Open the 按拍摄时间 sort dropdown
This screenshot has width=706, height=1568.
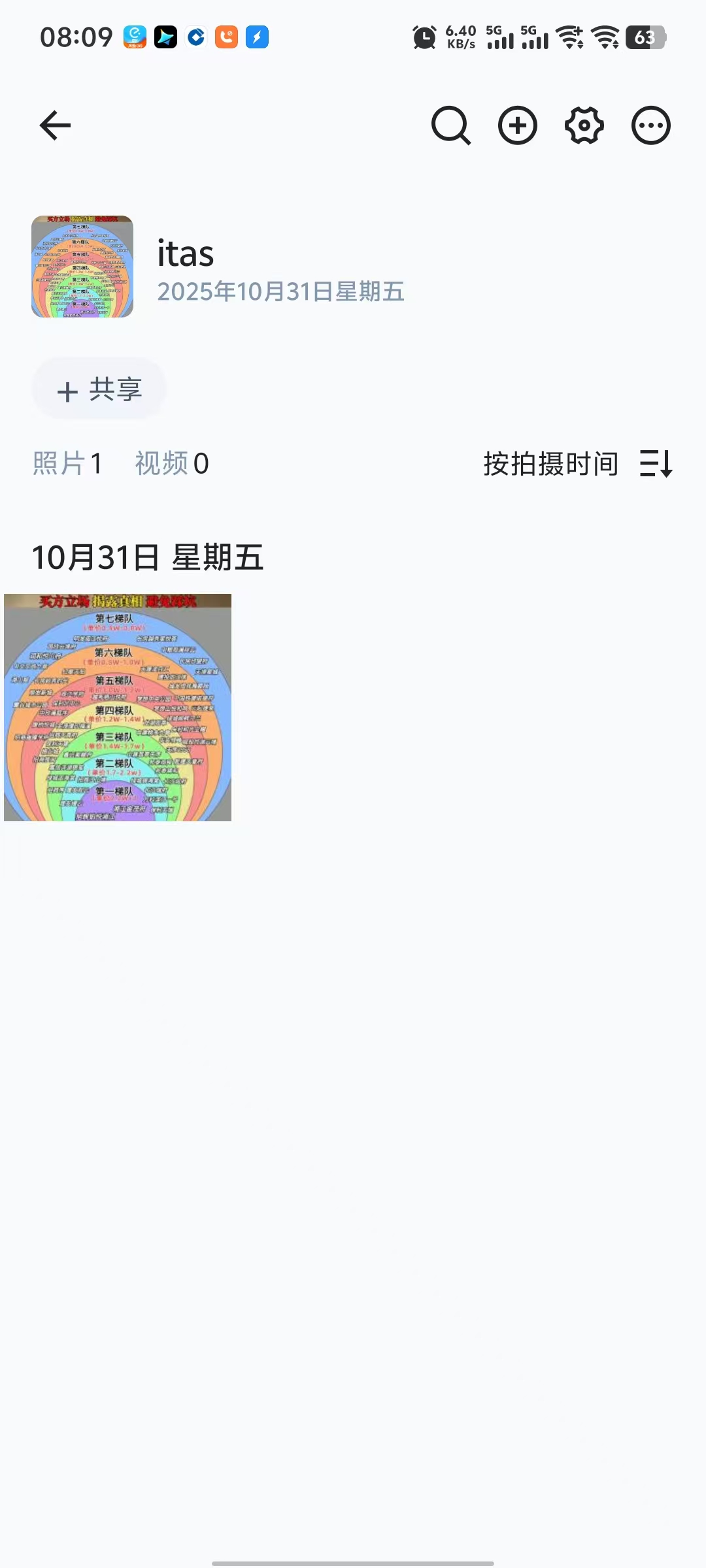click(551, 464)
